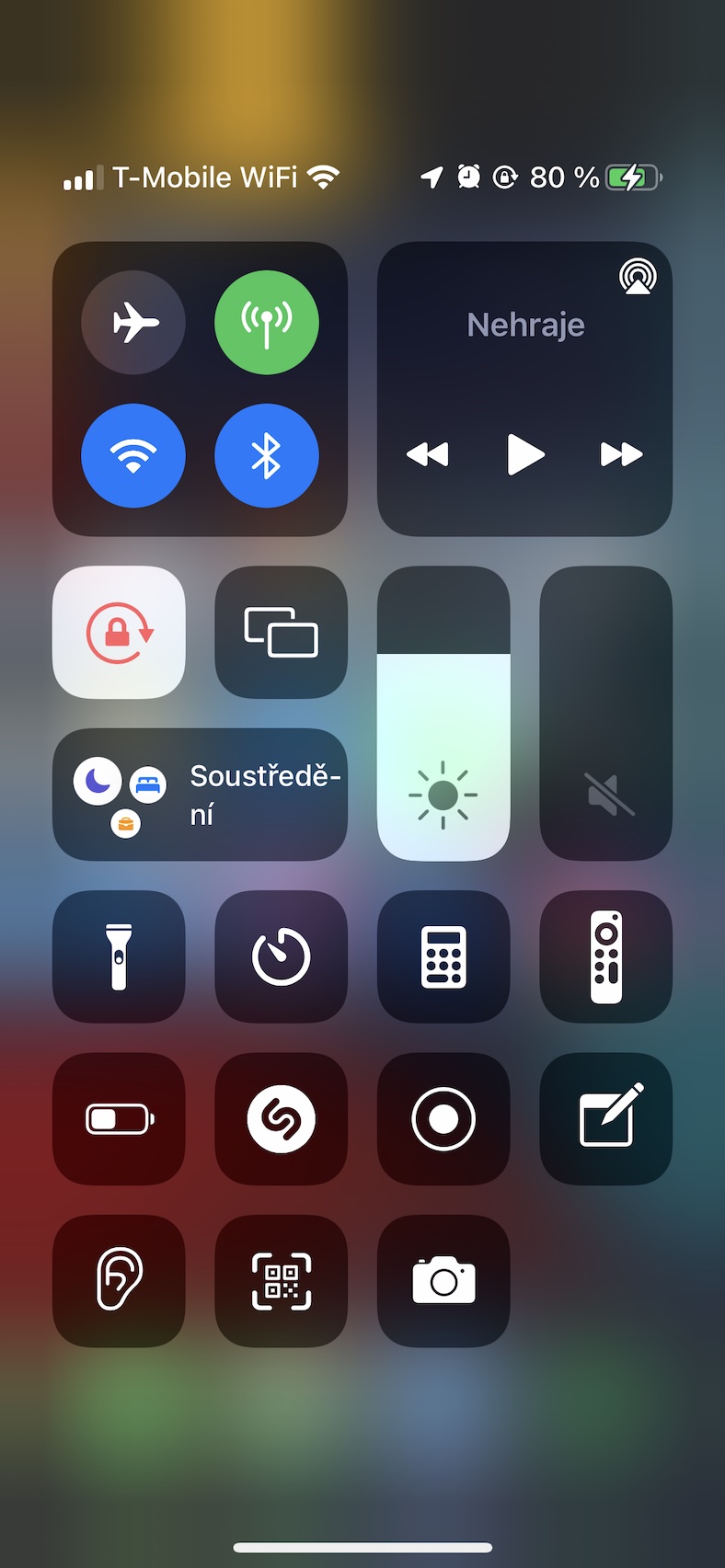Create a quick note

(x=605, y=1119)
